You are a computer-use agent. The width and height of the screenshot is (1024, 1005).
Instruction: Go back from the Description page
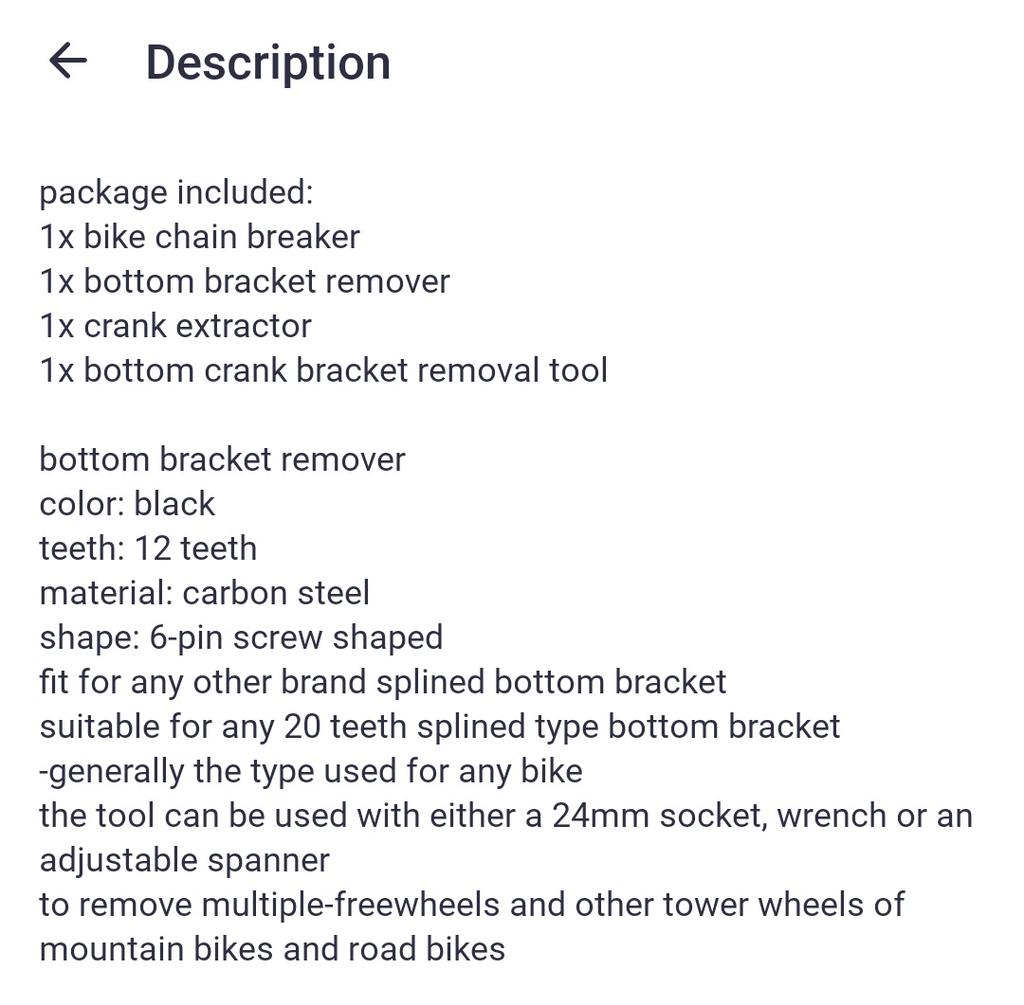[x=68, y=62]
